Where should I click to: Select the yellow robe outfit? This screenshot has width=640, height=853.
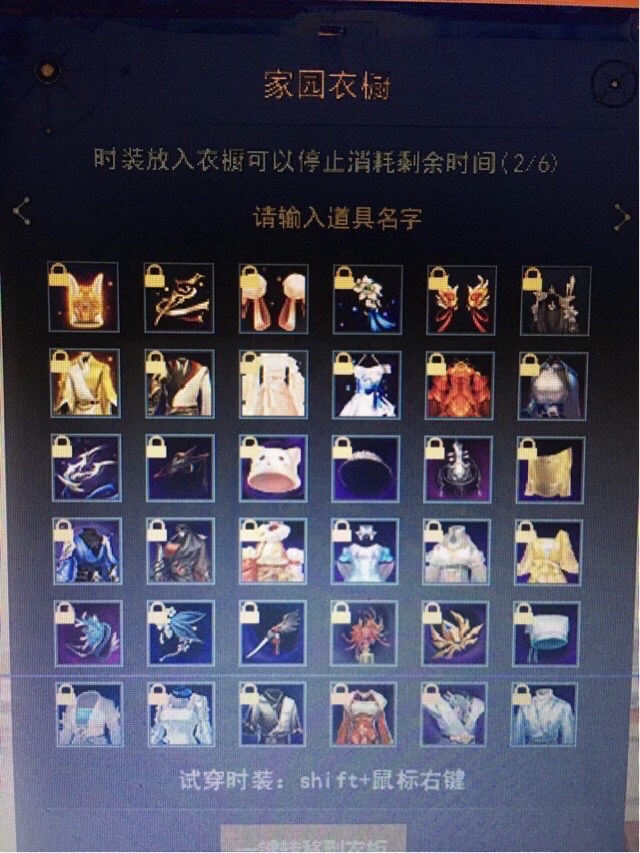[x=85, y=384]
